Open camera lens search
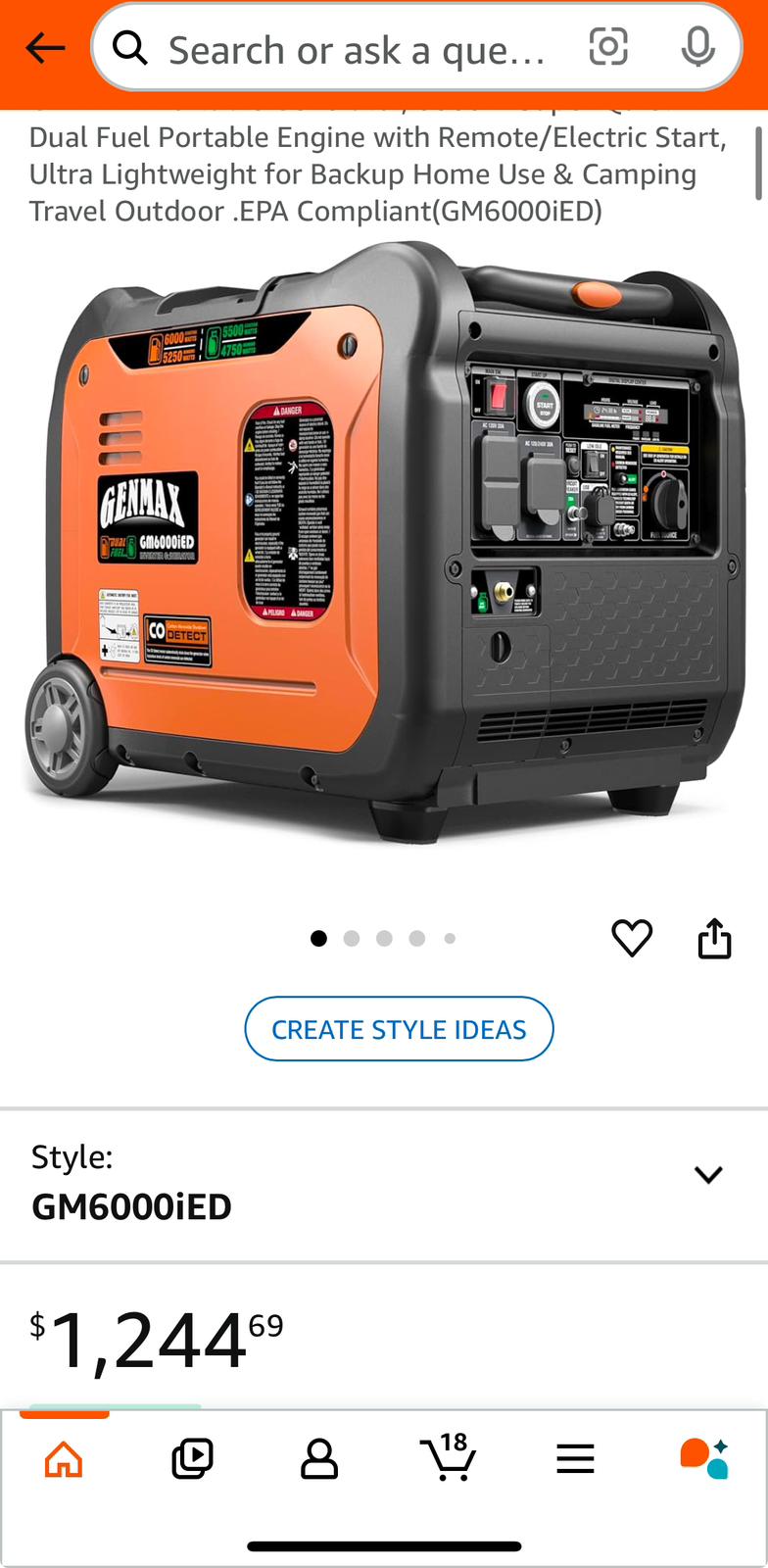This screenshot has width=768, height=1568. pos(608,47)
